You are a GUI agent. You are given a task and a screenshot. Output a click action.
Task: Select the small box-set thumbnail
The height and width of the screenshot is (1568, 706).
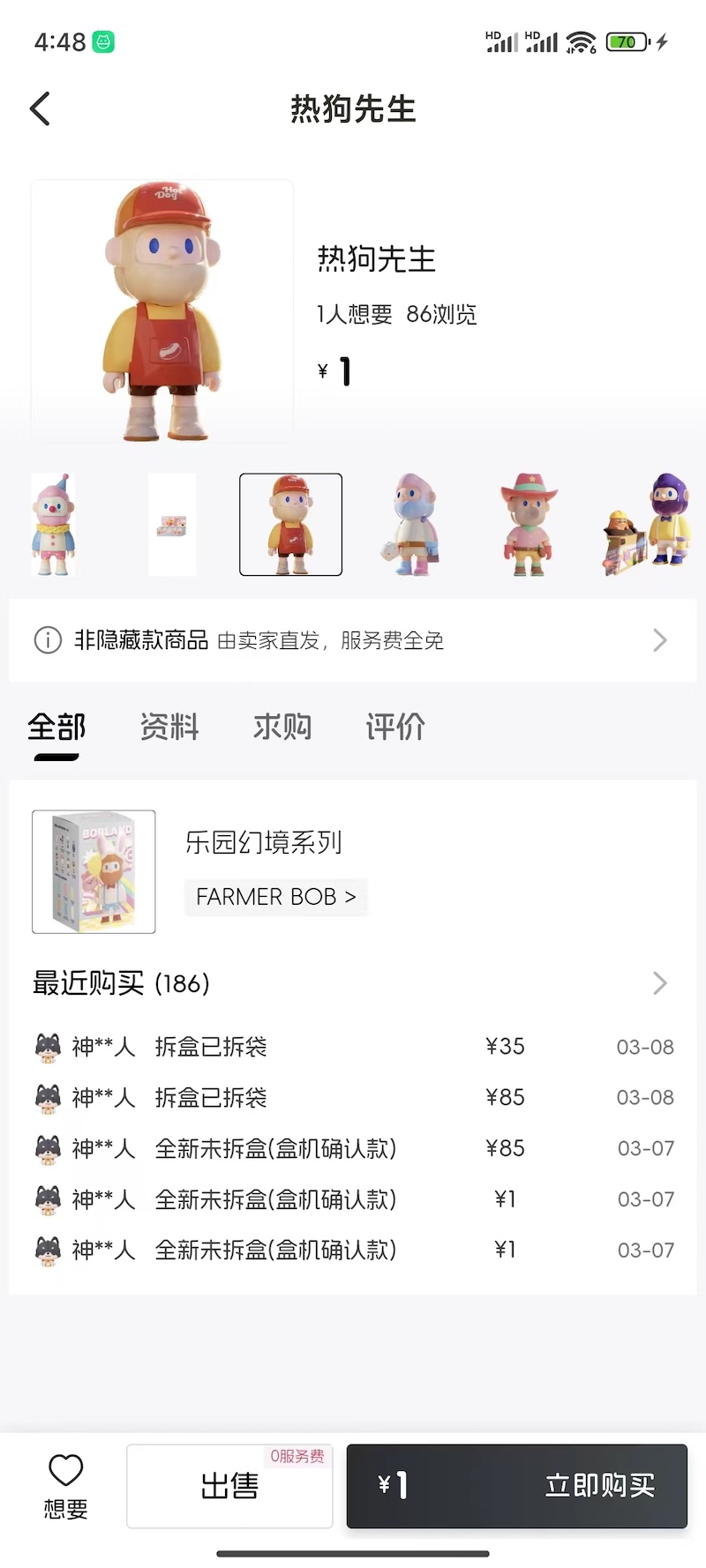tap(172, 525)
